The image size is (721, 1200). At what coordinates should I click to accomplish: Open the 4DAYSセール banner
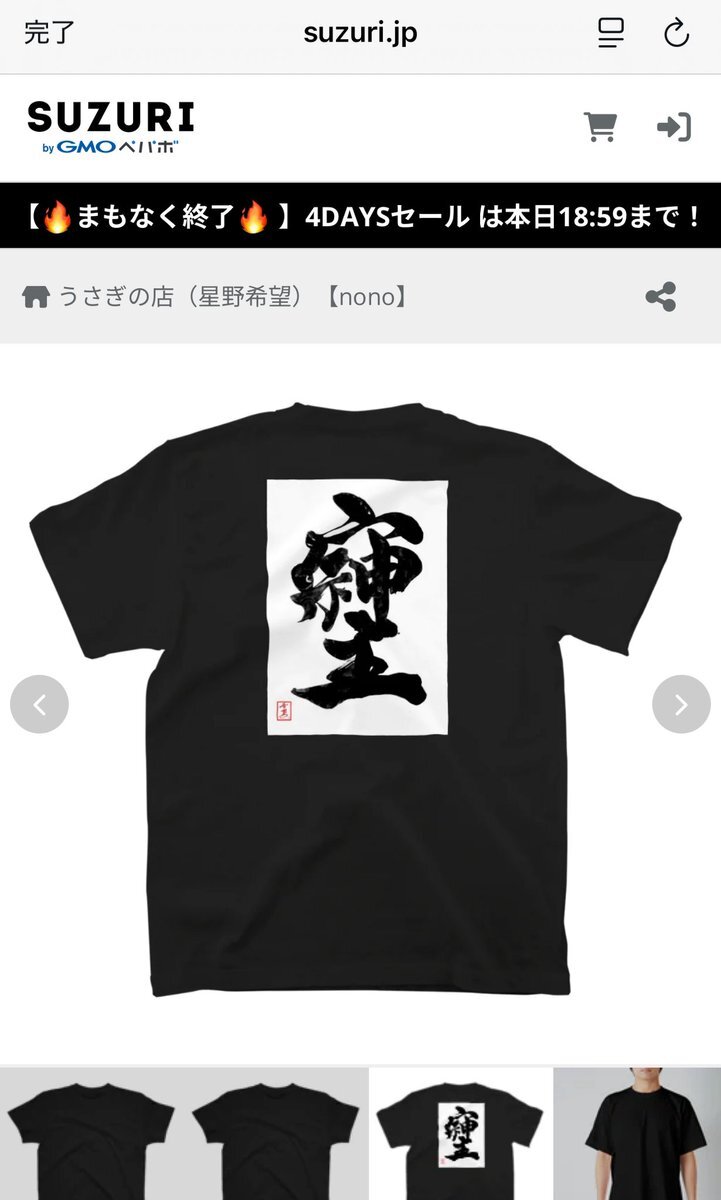click(x=360, y=215)
